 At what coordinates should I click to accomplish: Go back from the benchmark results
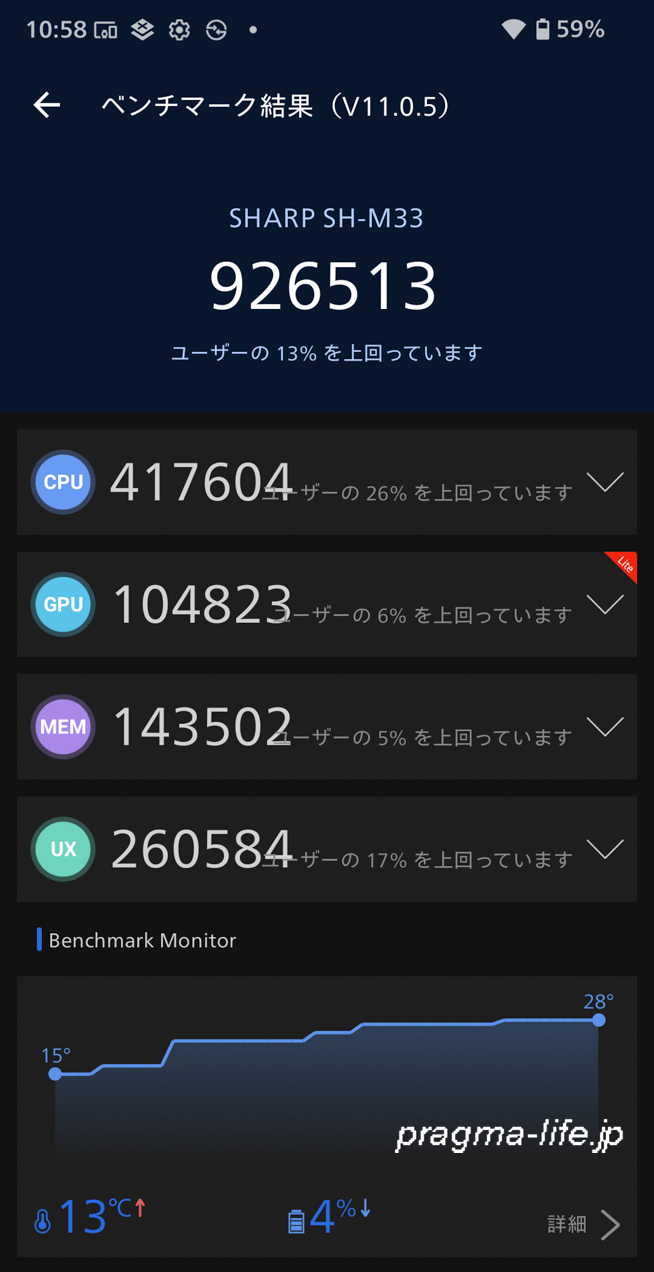pyautogui.click(x=47, y=105)
